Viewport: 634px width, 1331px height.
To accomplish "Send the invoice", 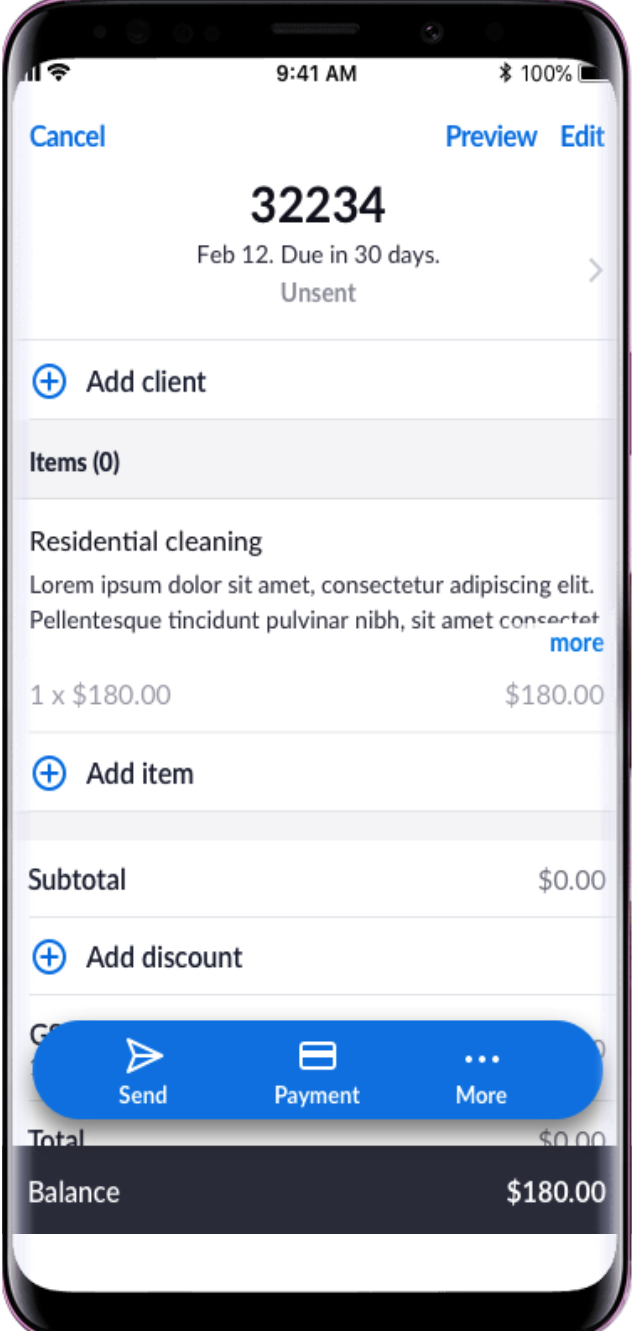I will [x=143, y=1071].
